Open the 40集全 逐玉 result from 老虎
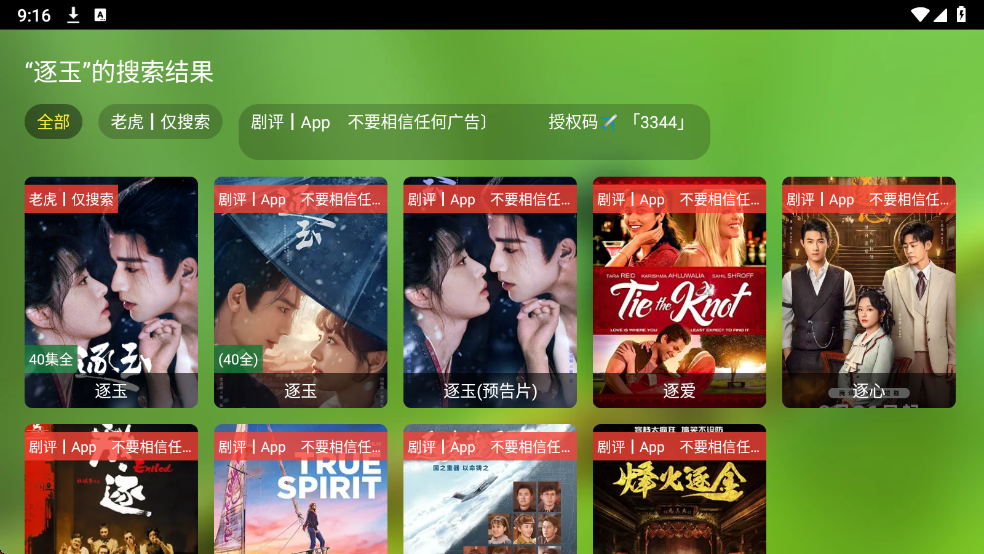 pos(111,292)
